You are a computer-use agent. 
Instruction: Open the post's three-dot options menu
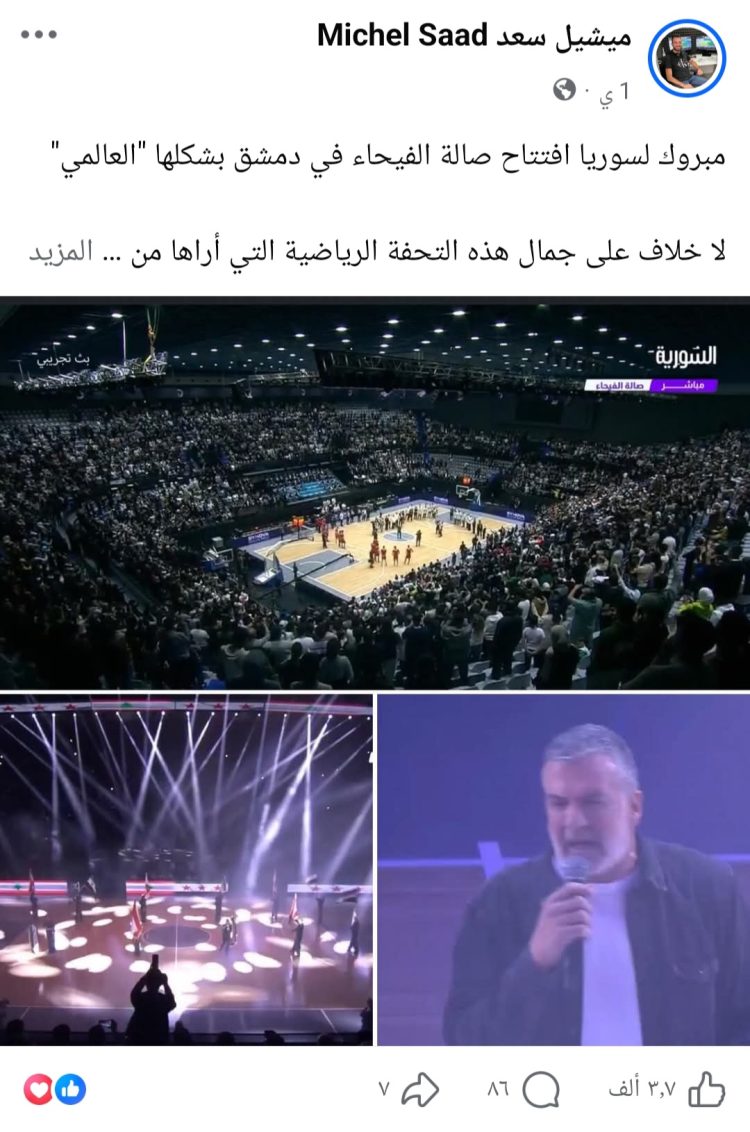[x=39, y=35]
